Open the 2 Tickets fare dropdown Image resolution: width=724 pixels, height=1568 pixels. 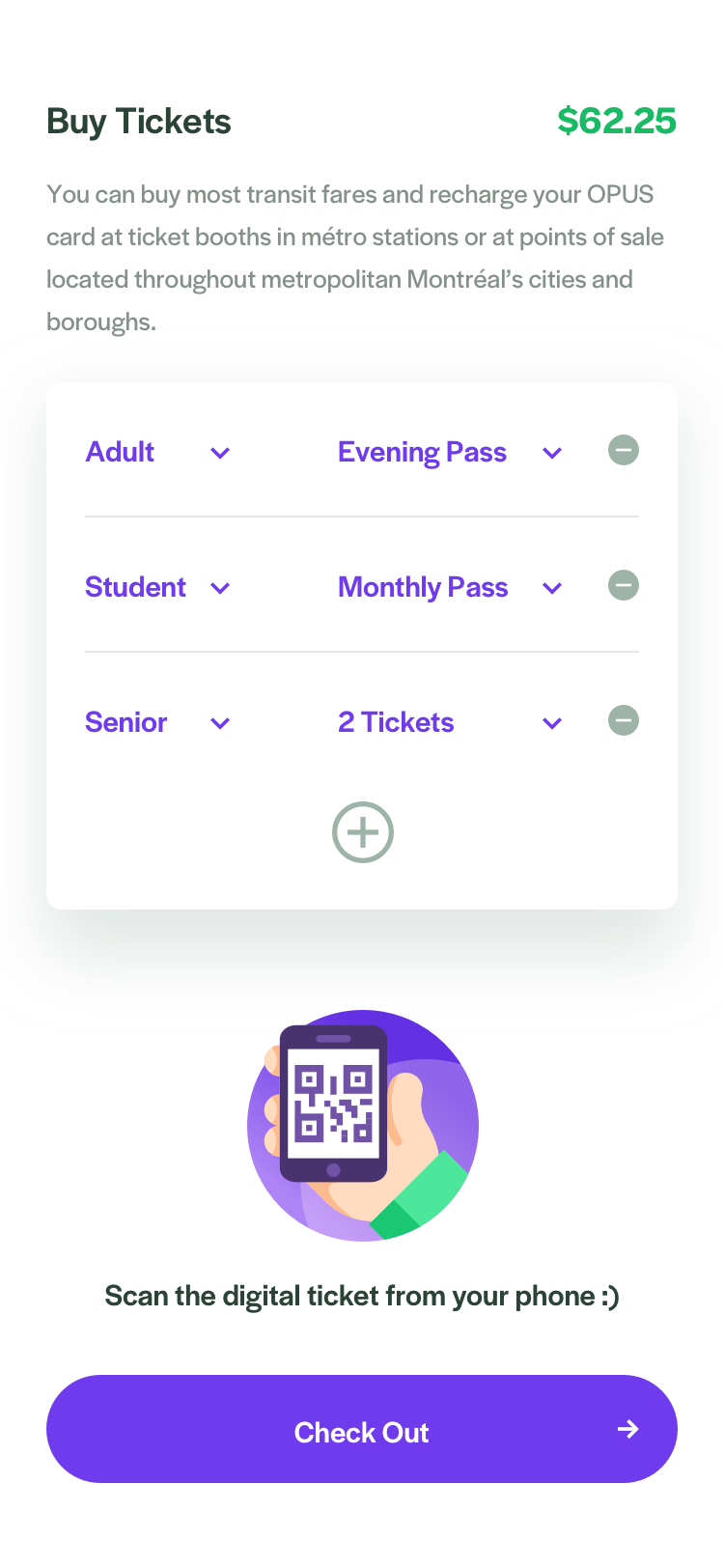click(x=450, y=722)
